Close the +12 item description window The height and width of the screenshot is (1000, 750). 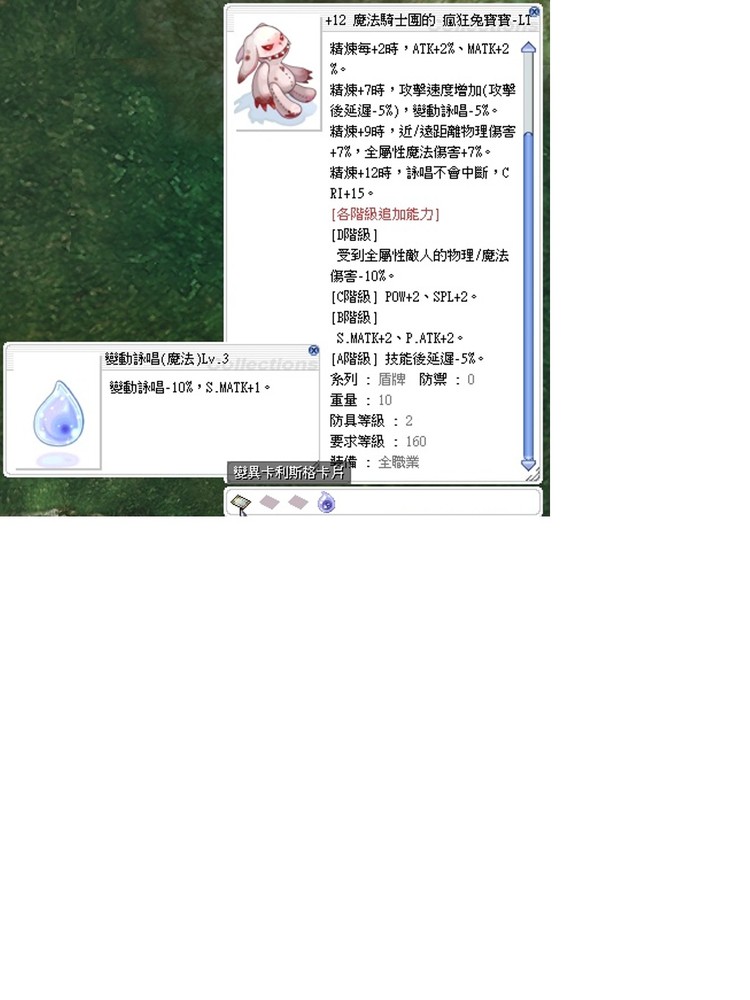[534, 12]
